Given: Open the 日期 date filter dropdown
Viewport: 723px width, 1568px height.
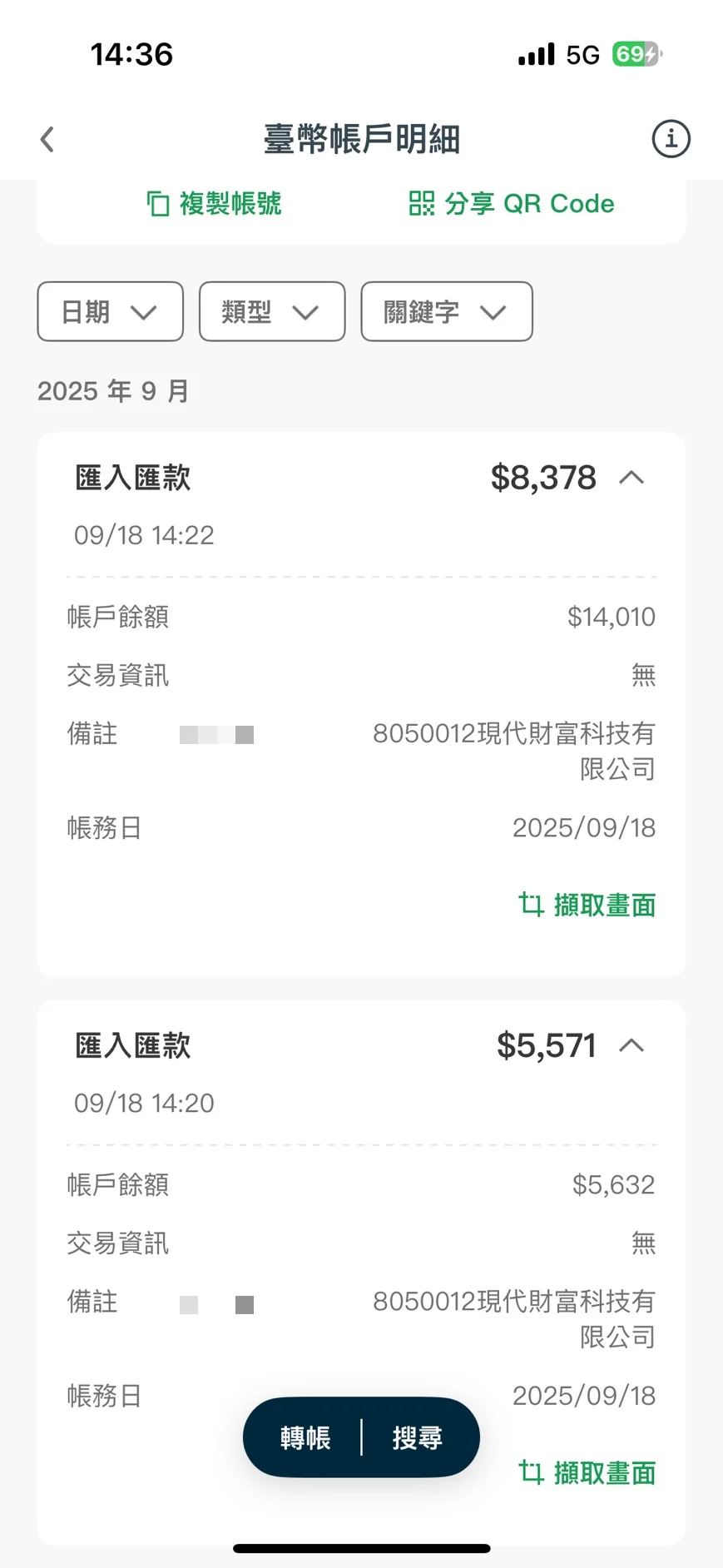Looking at the screenshot, I should (x=110, y=312).
